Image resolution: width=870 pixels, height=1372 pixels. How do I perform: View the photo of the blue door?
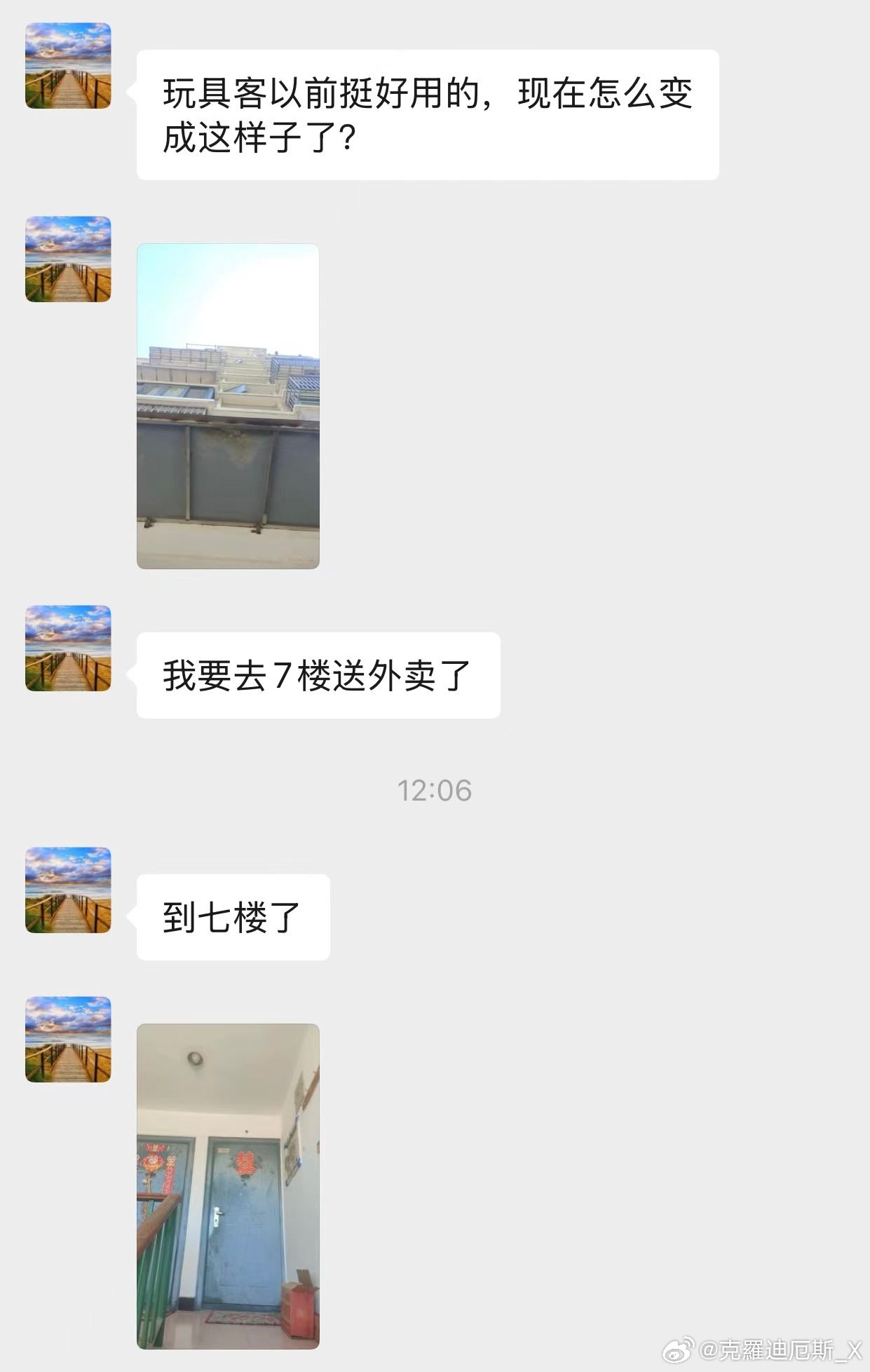click(x=228, y=1186)
